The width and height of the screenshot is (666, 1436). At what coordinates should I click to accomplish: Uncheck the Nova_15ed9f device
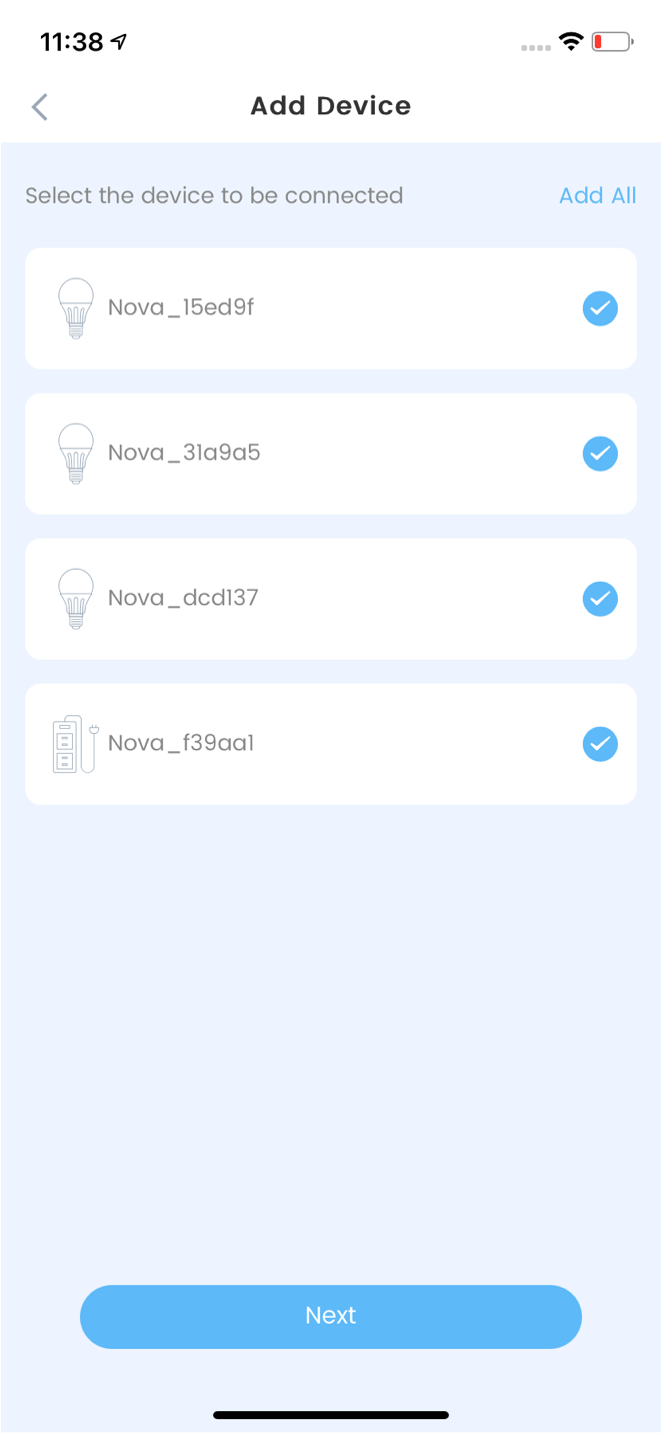point(600,309)
